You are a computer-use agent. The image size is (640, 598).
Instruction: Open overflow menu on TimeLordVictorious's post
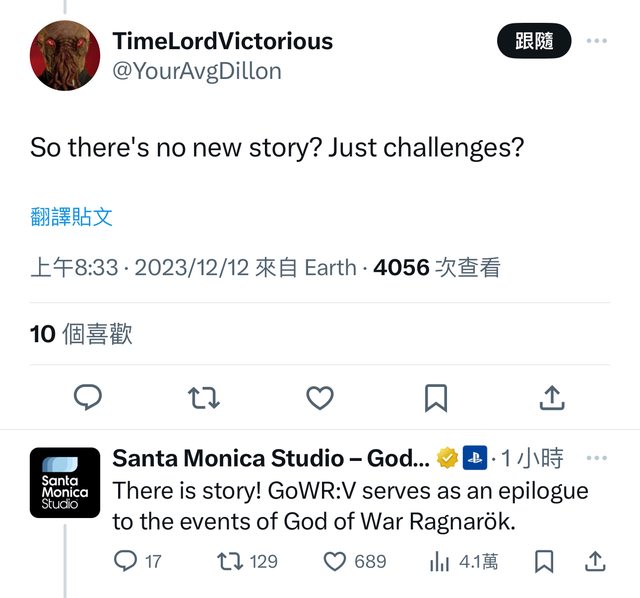[596, 41]
